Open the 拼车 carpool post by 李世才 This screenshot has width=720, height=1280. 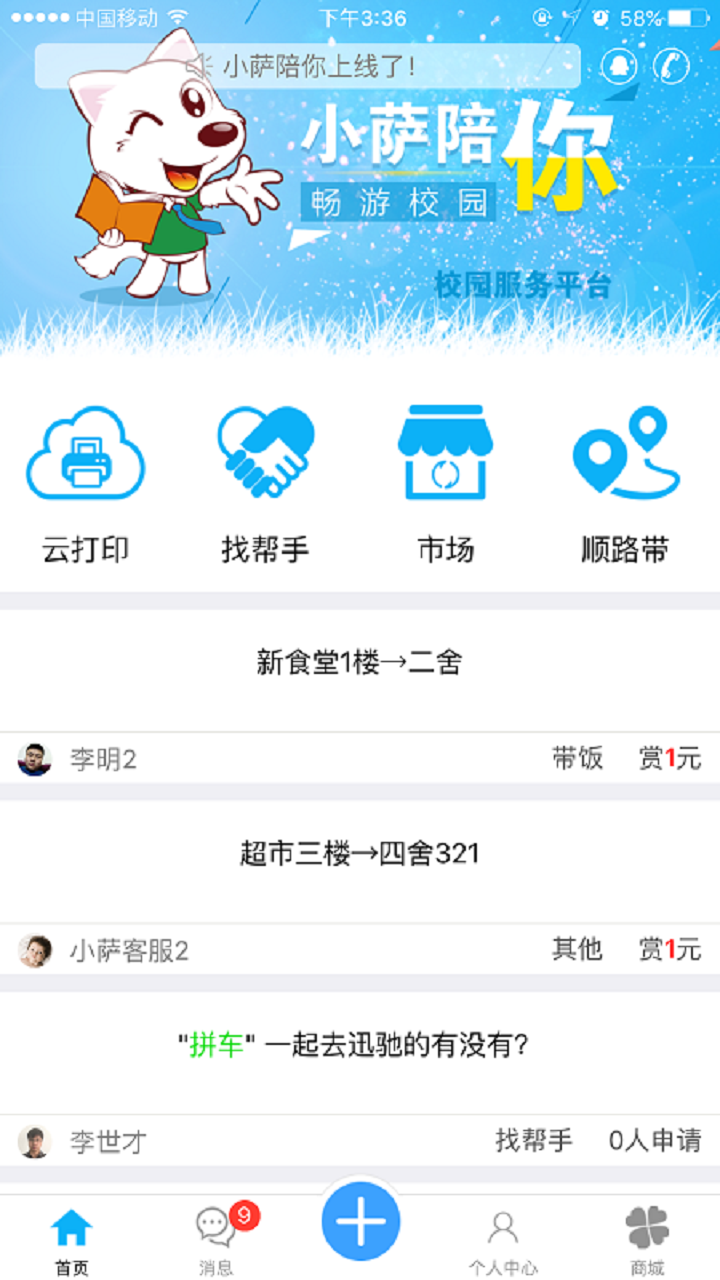pyautogui.click(x=359, y=1047)
